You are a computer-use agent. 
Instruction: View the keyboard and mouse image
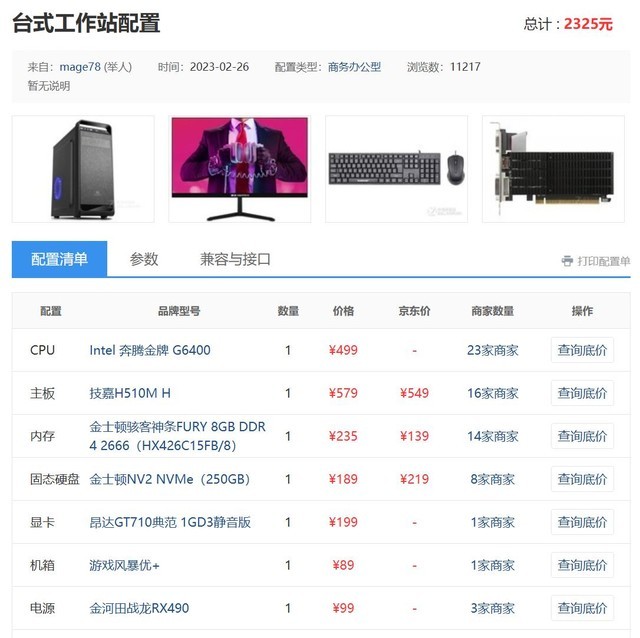[x=397, y=169]
